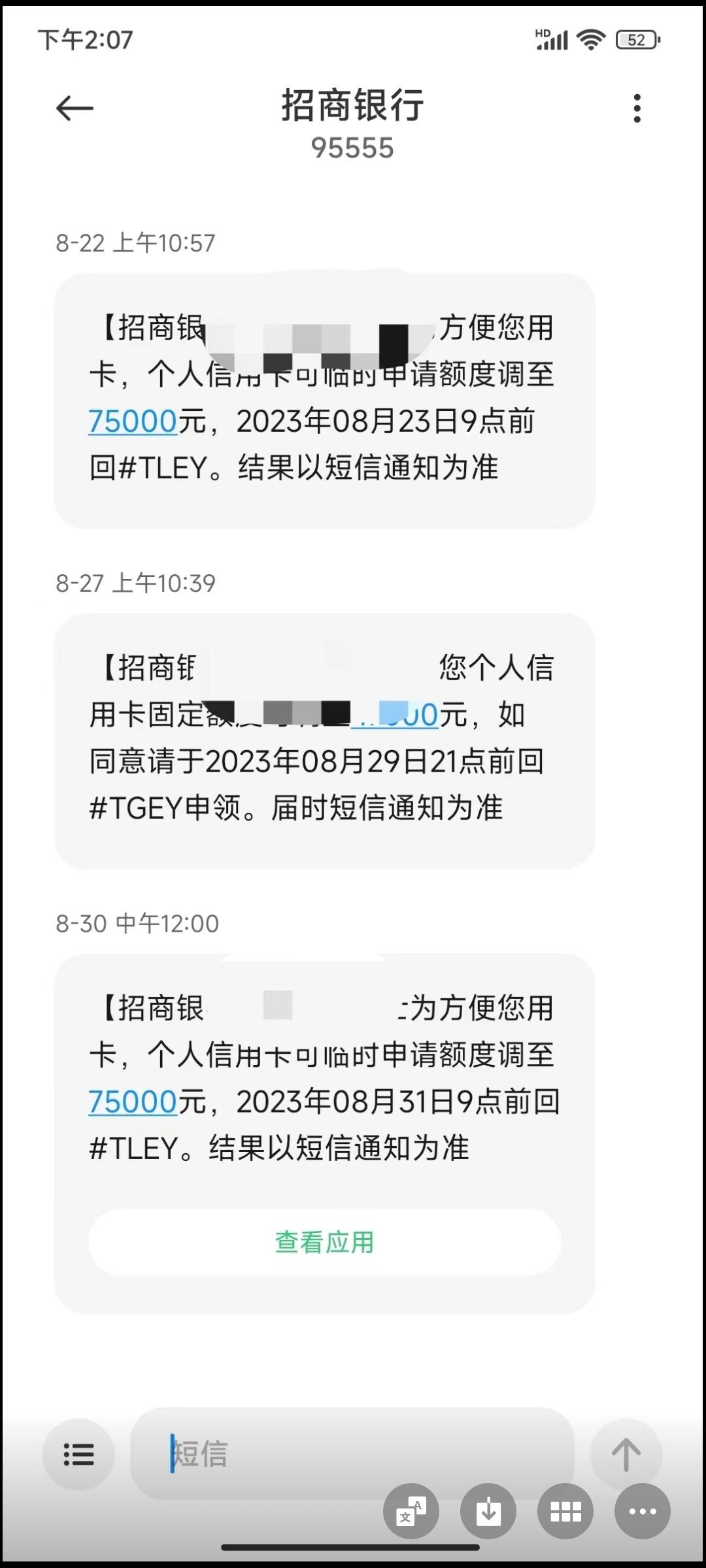
Task: Open the floating translate tool
Action: (411, 1511)
